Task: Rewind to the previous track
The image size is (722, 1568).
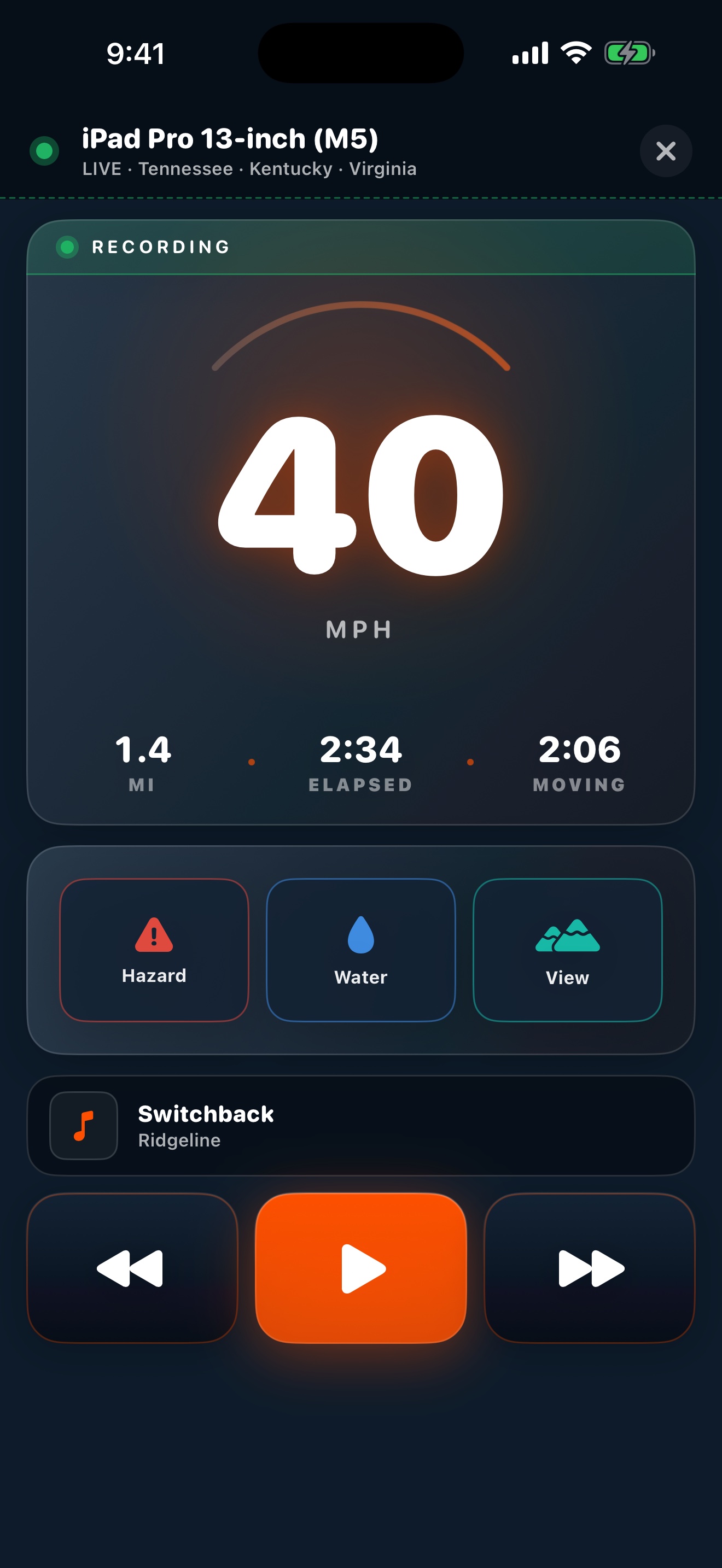Action: 131,1268
